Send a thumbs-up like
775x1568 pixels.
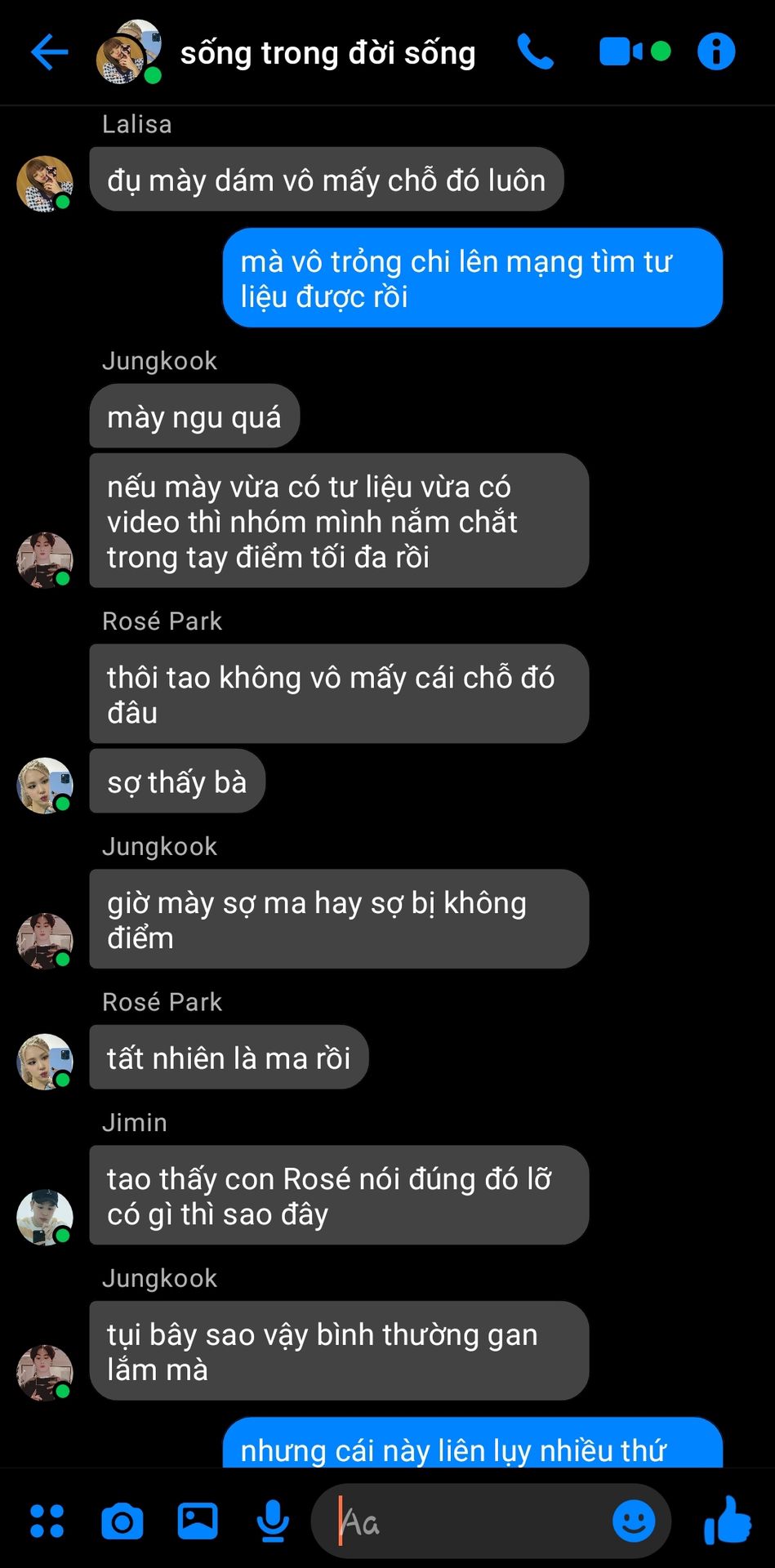[727, 1521]
